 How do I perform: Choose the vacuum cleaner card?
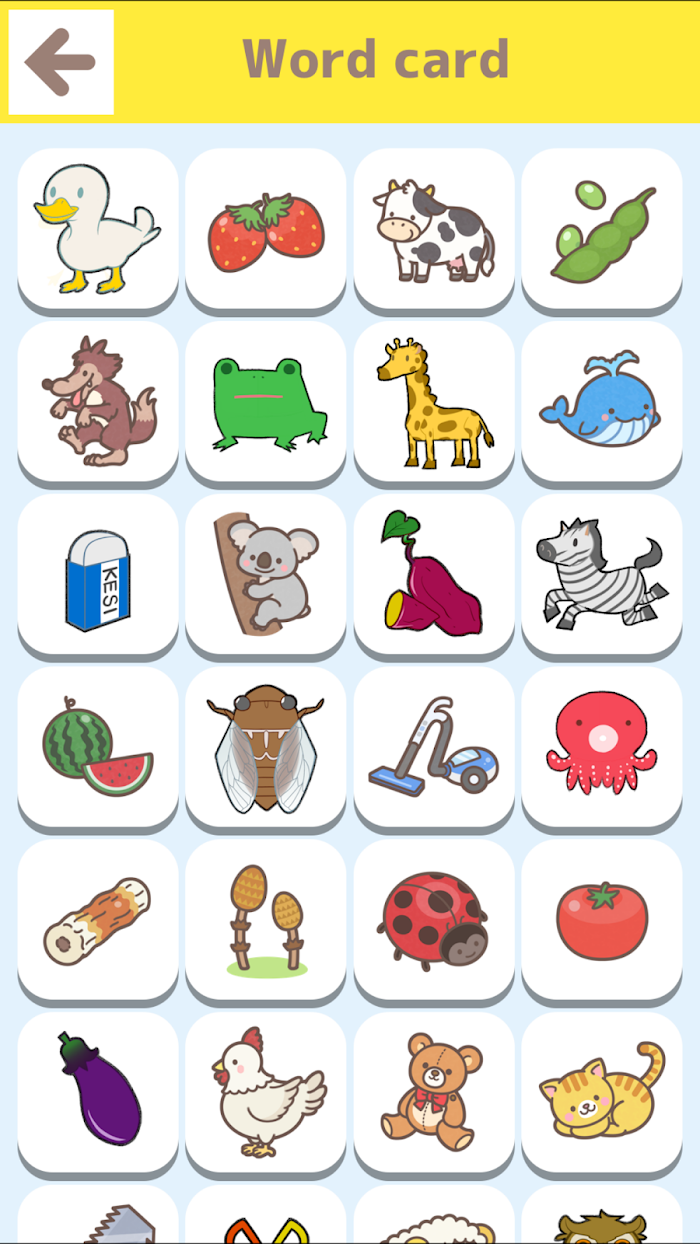tap(434, 747)
